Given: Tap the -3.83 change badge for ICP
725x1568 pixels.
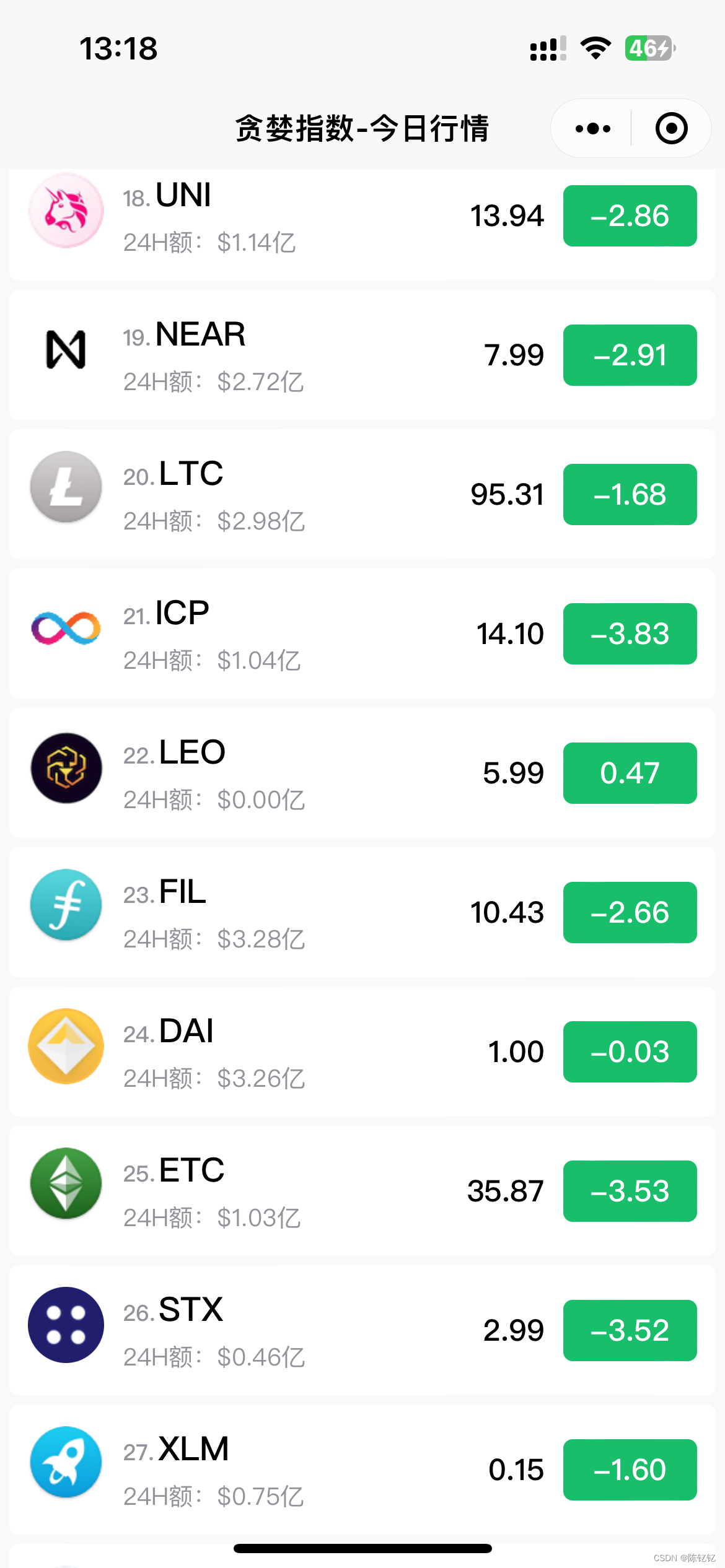Looking at the screenshot, I should tap(630, 634).
